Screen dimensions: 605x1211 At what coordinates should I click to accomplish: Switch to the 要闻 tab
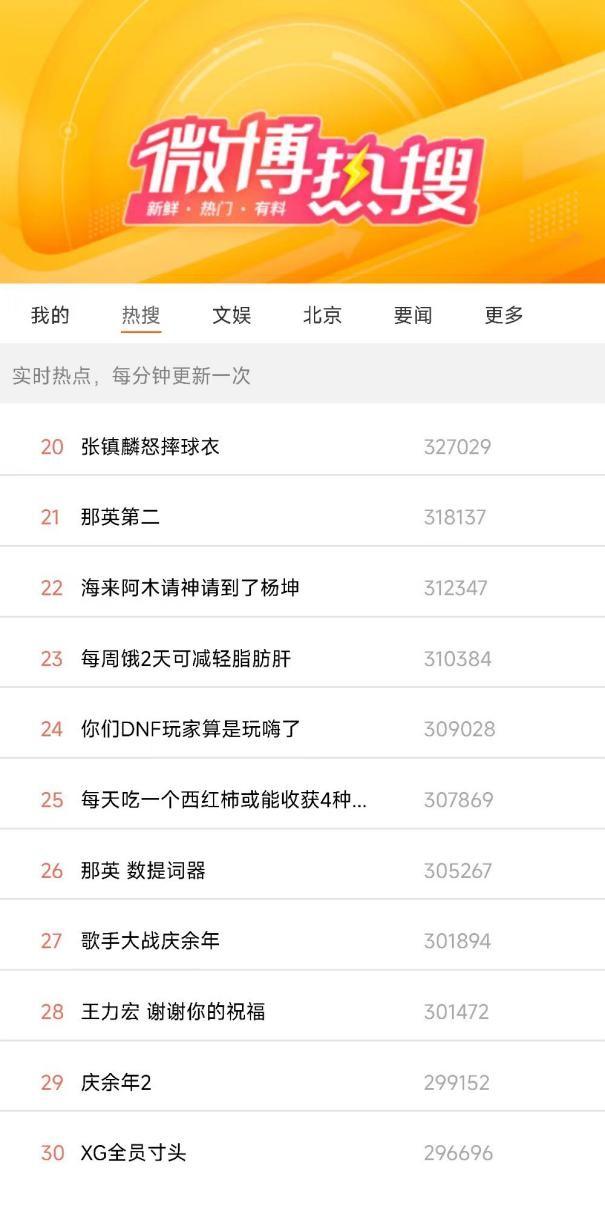point(413,316)
